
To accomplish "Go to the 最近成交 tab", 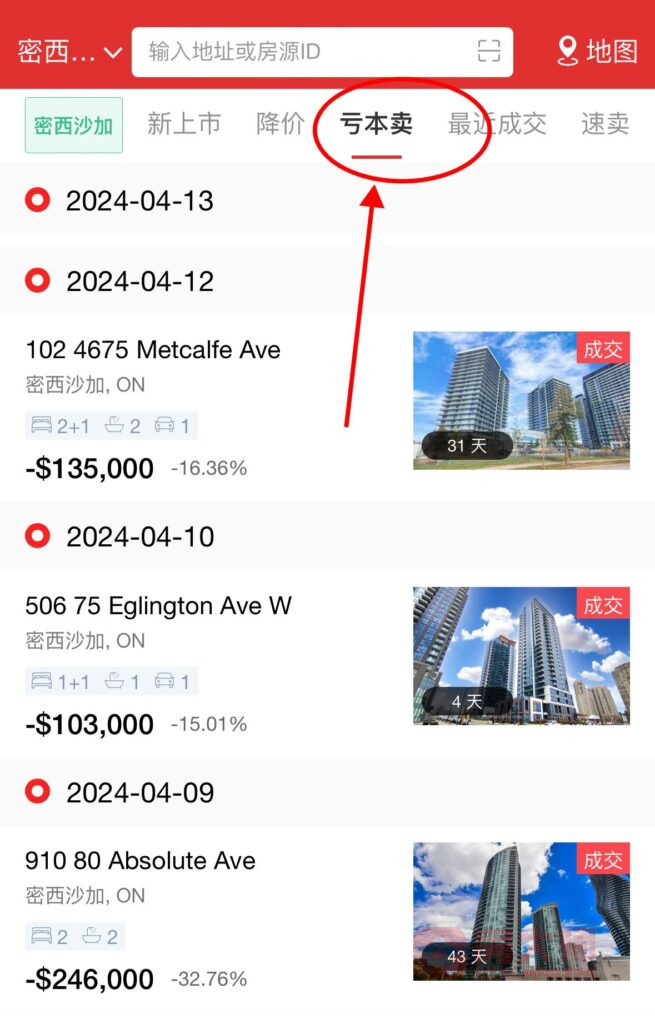I will (497, 124).
